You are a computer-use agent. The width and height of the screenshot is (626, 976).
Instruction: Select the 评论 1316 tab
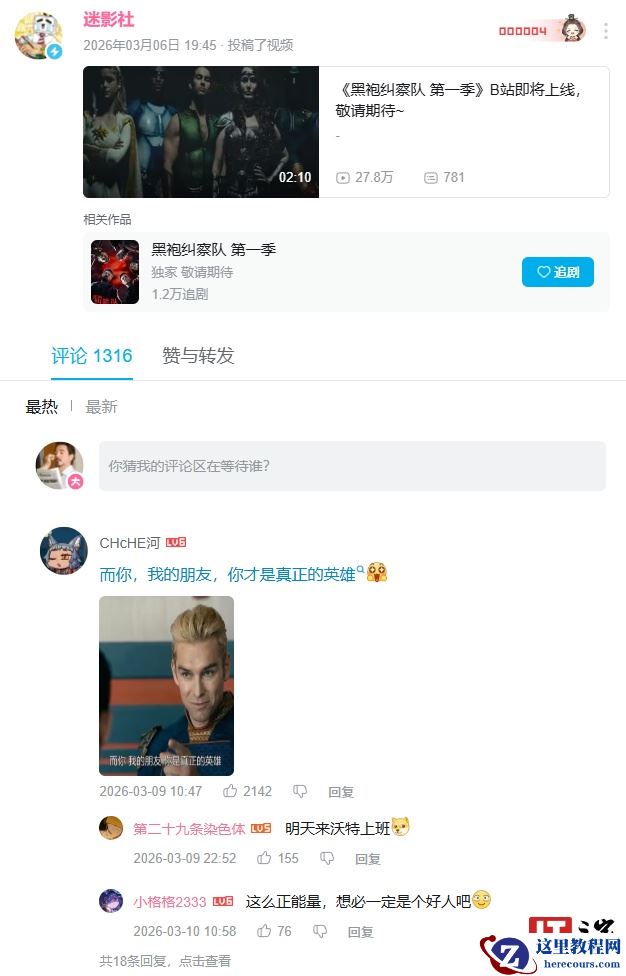[92, 356]
